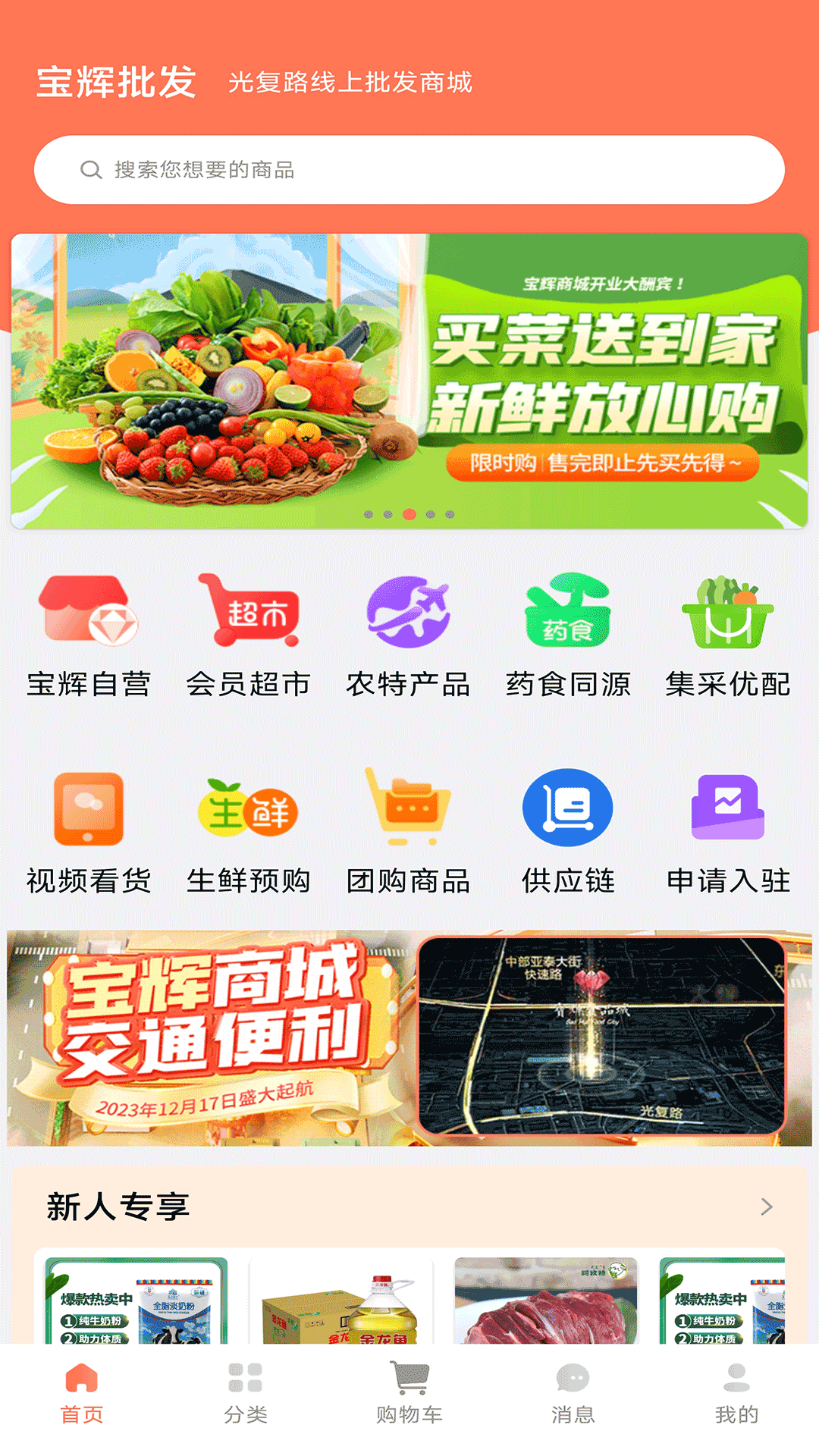Switch to the 消息 tab

[x=573, y=1394]
